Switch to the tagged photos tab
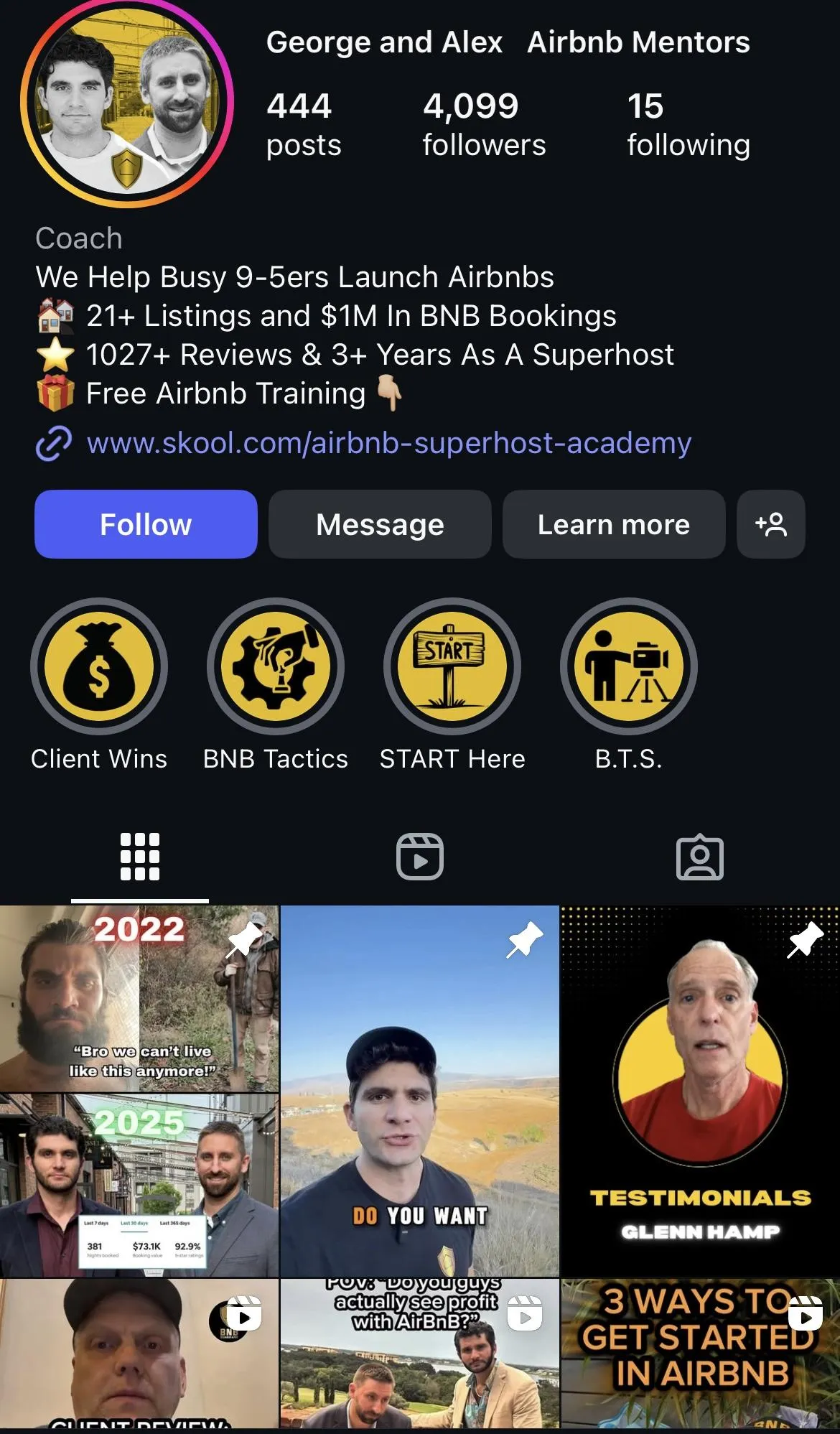 pos(699,857)
